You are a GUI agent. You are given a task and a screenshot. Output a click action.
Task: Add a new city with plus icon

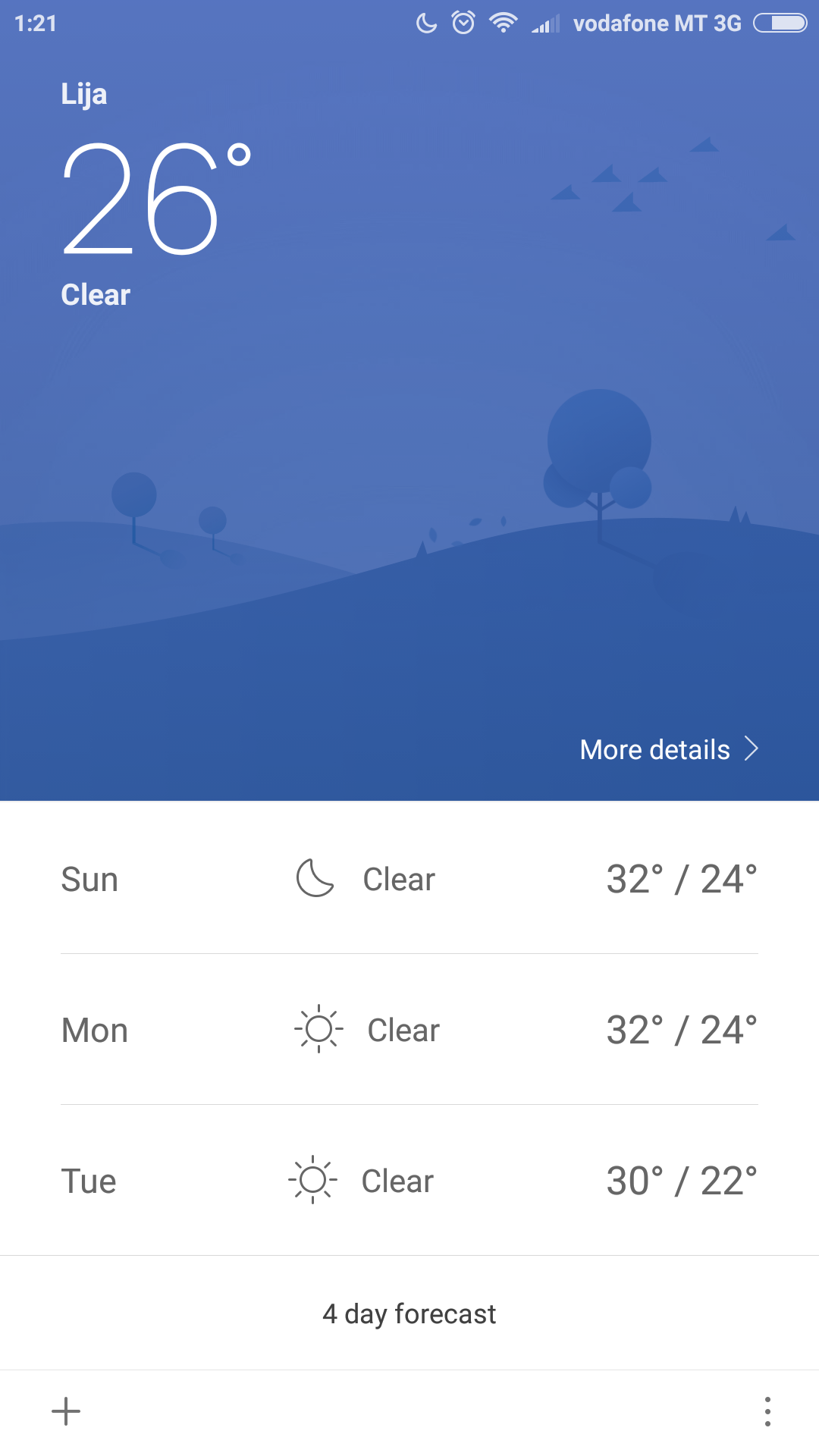click(x=66, y=1411)
